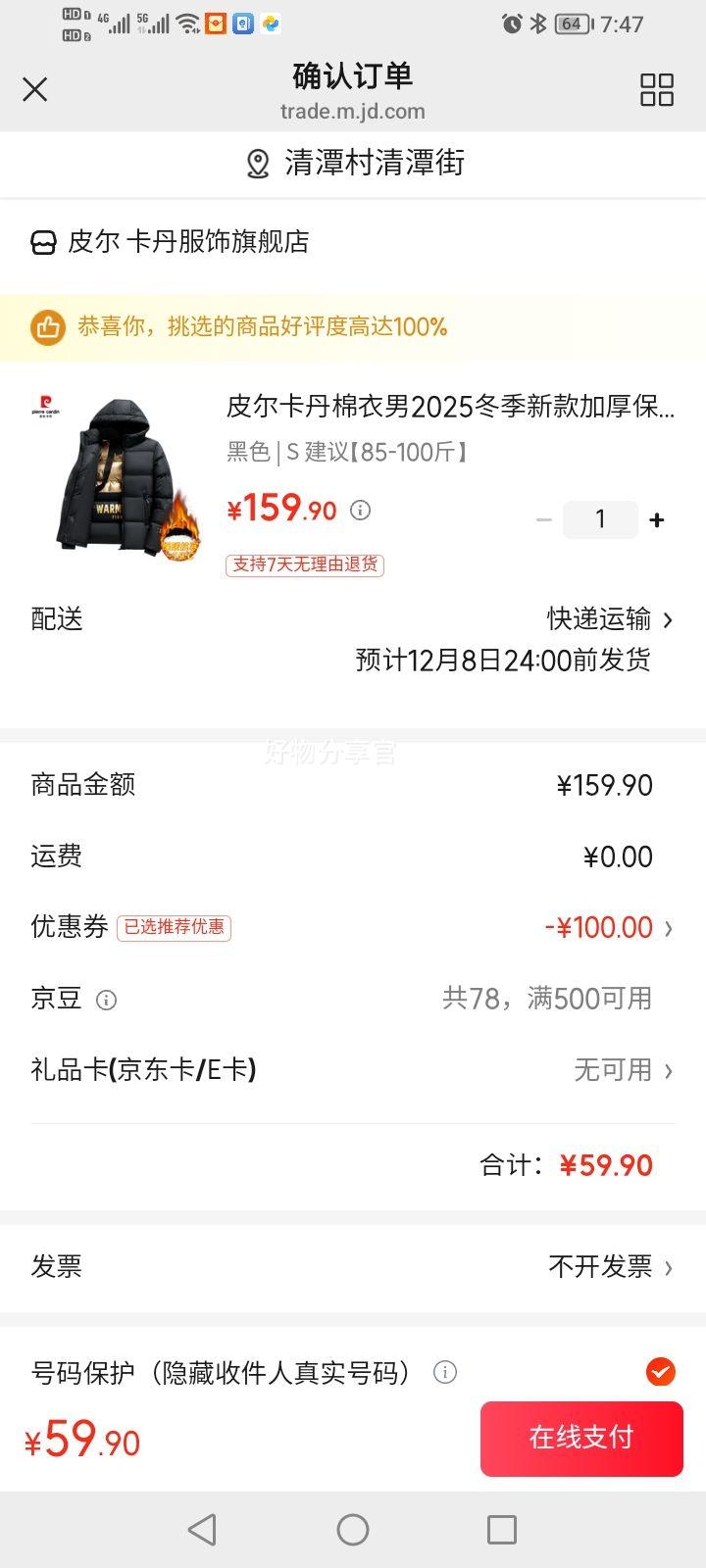Viewport: 706px width, 1568px height.
Task: Increase the item quantity with plus
Action: pos(657,519)
